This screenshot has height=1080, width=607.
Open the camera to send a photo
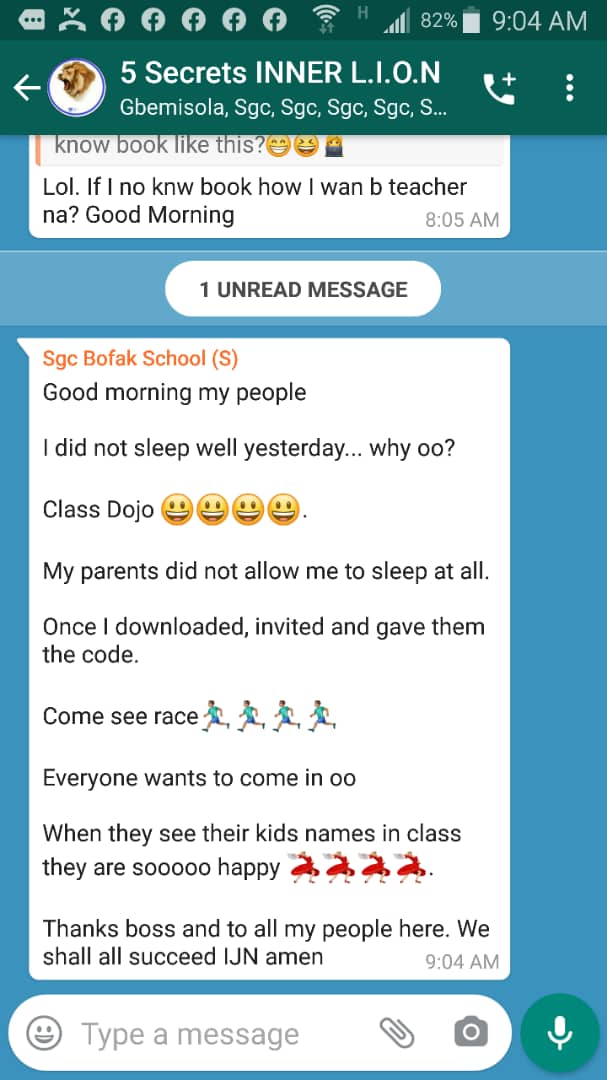(x=470, y=1033)
